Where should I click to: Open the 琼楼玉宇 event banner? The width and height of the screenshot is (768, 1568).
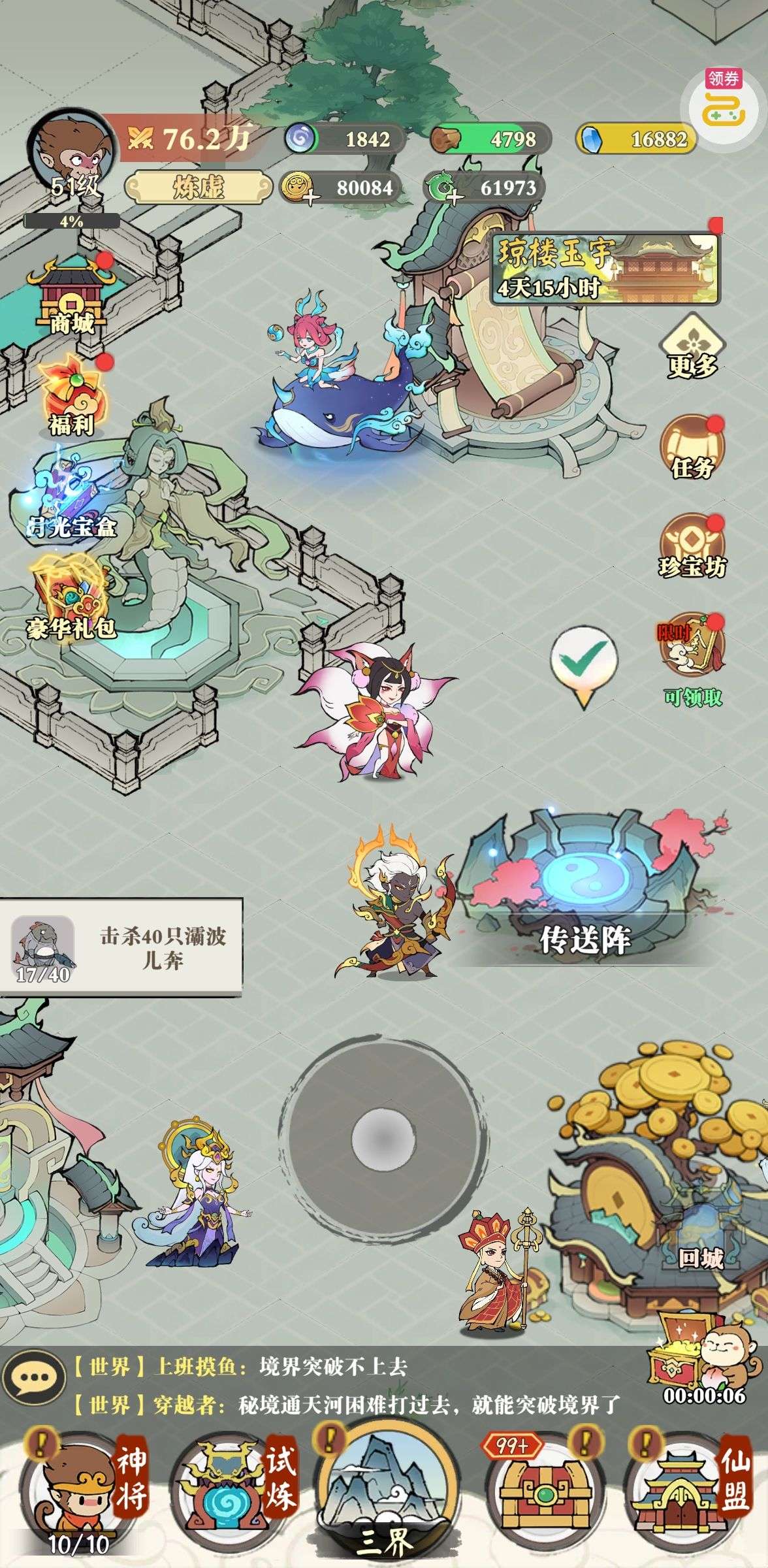(x=605, y=269)
